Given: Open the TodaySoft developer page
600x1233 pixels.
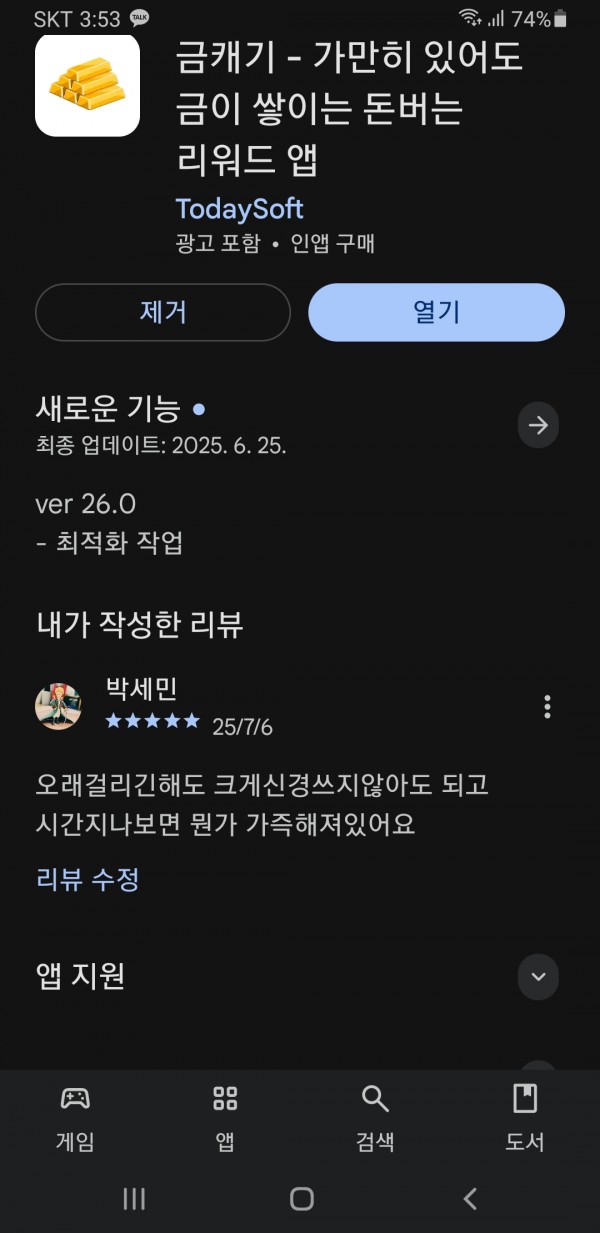Looking at the screenshot, I should click(239, 209).
